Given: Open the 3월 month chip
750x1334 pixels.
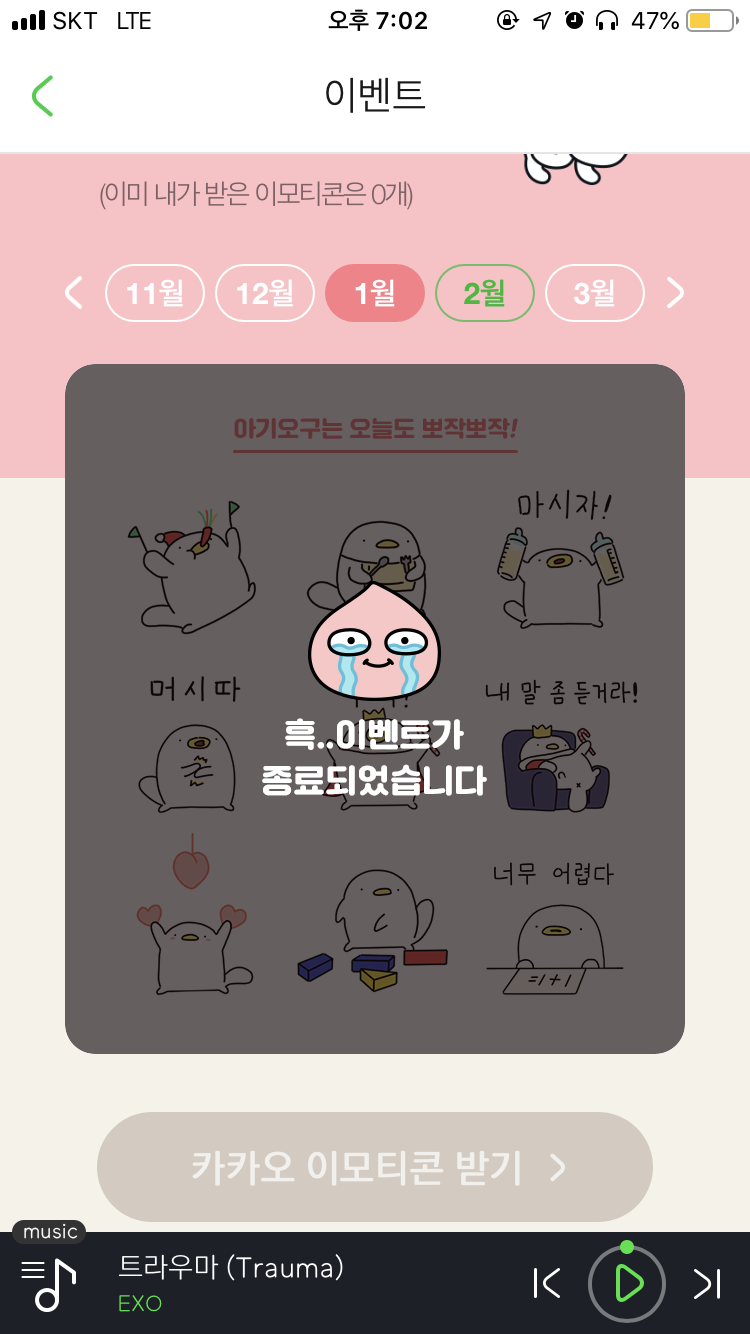Looking at the screenshot, I should point(595,293).
